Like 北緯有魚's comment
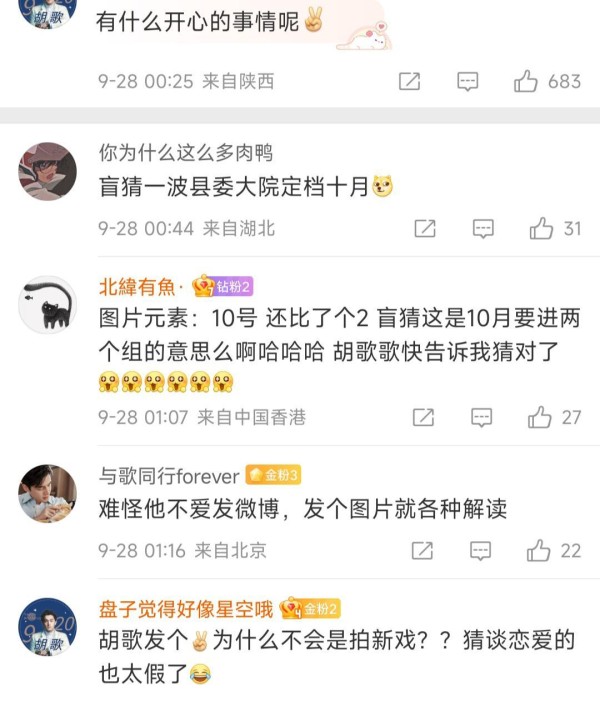Image resolution: width=600 pixels, height=701 pixels. point(540,417)
